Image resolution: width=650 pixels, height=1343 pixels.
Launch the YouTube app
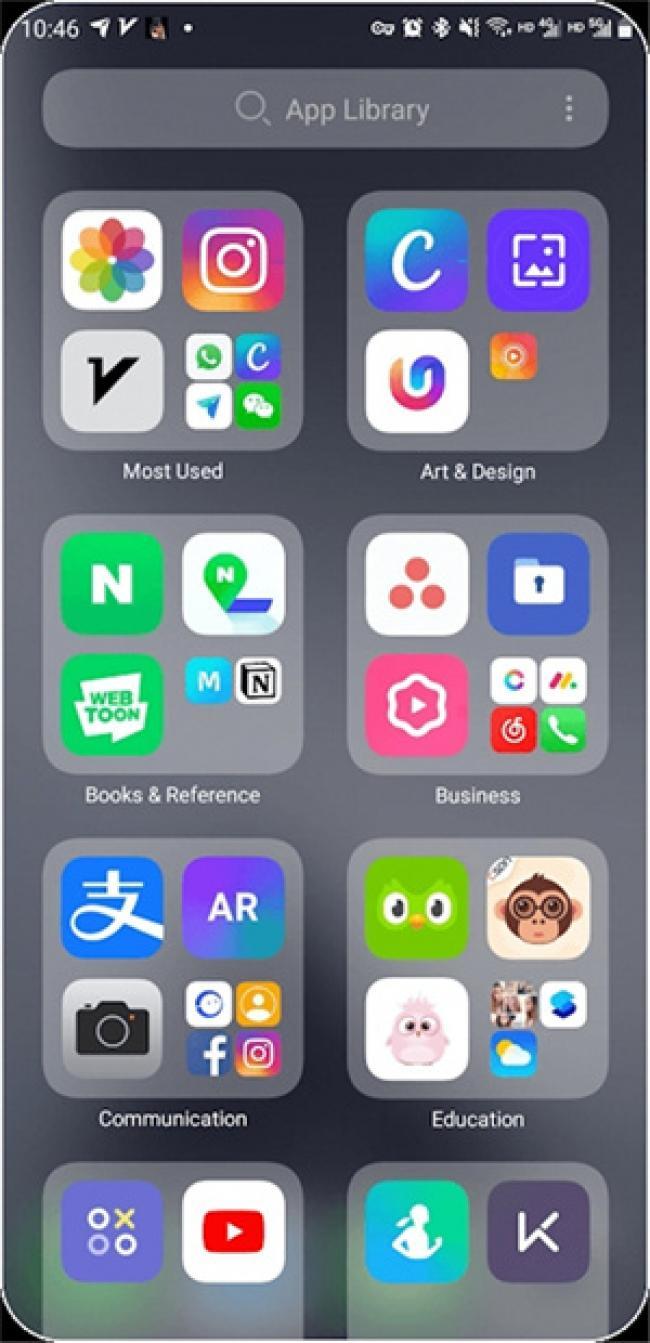click(233, 1231)
